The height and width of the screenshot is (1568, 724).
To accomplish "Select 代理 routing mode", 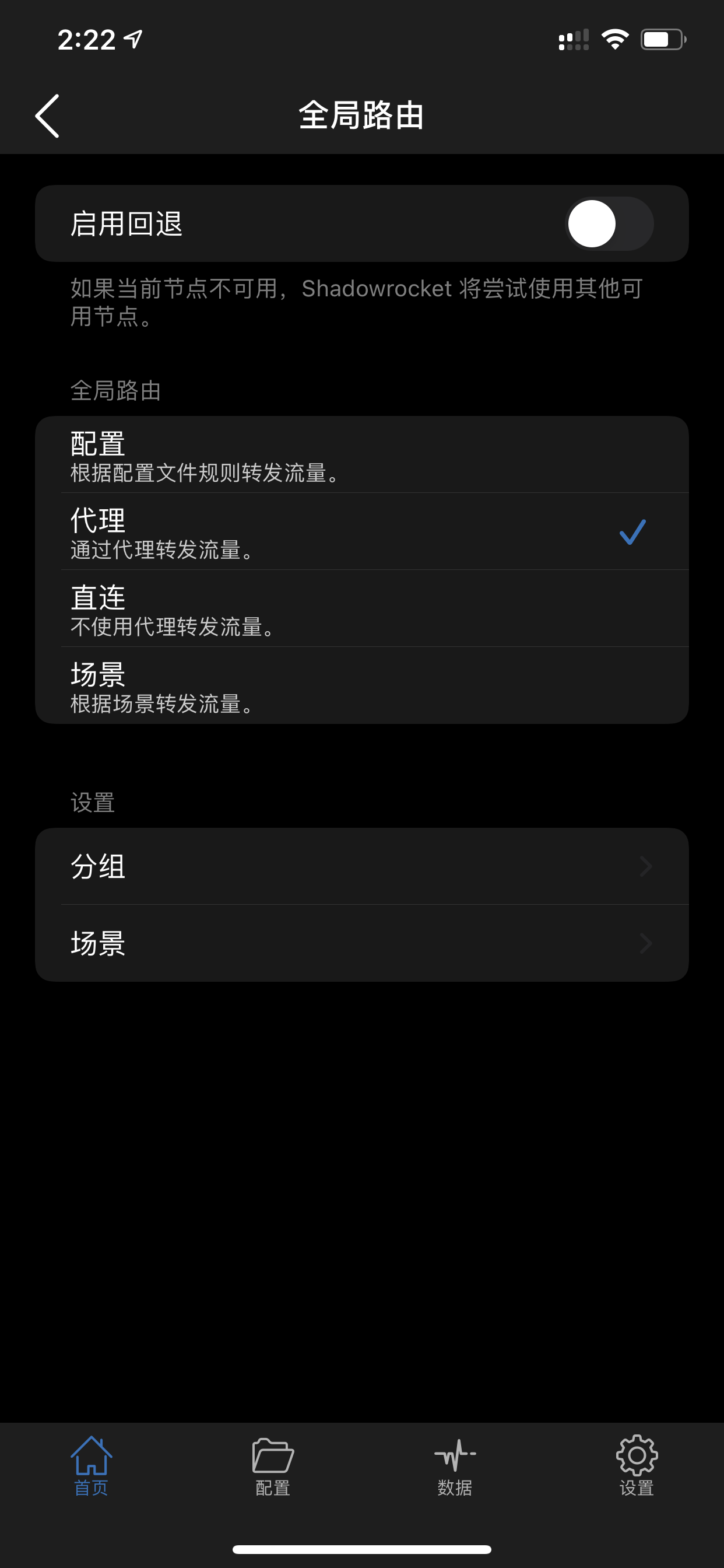I will tap(362, 531).
